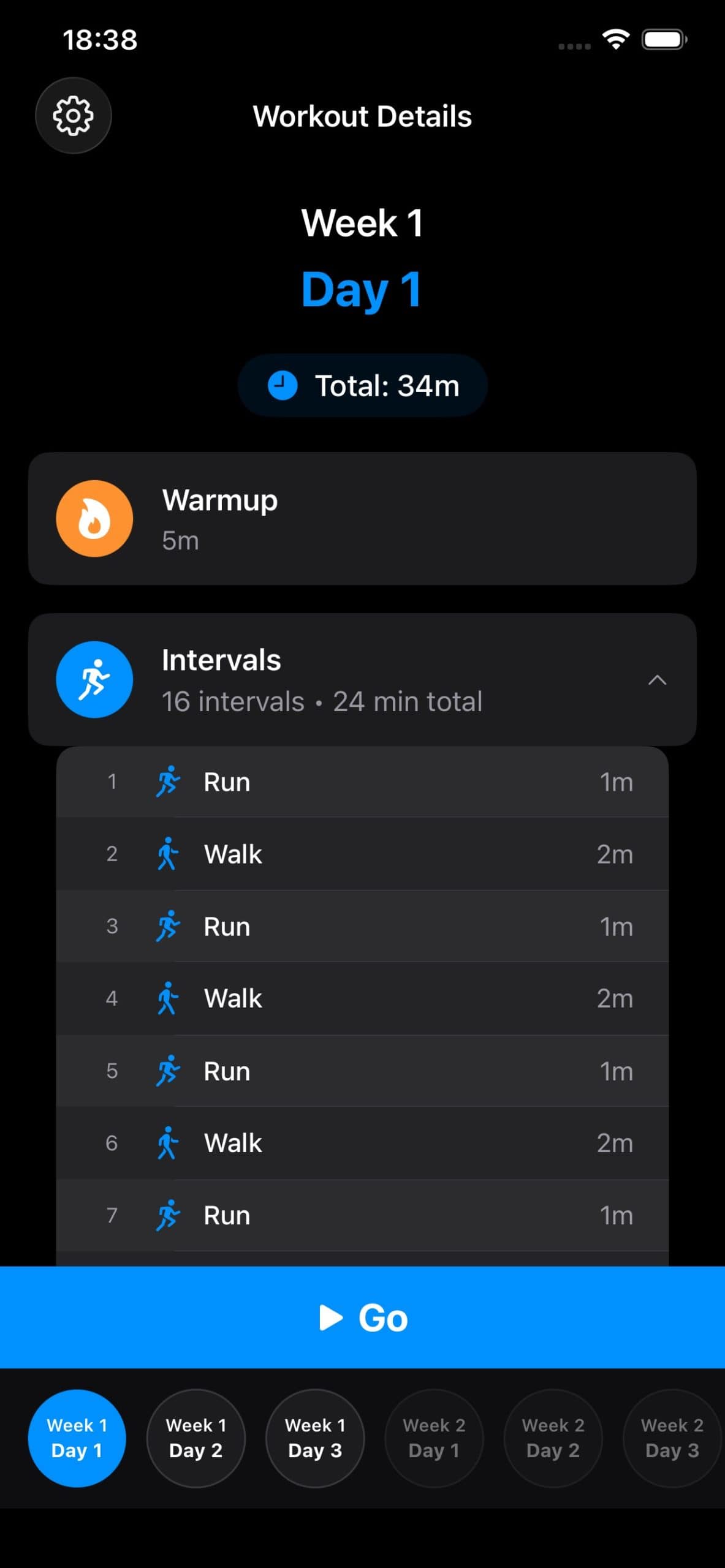This screenshot has height=1568, width=725.
Task: Open the settings gear icon
Action: coord(73,116)
